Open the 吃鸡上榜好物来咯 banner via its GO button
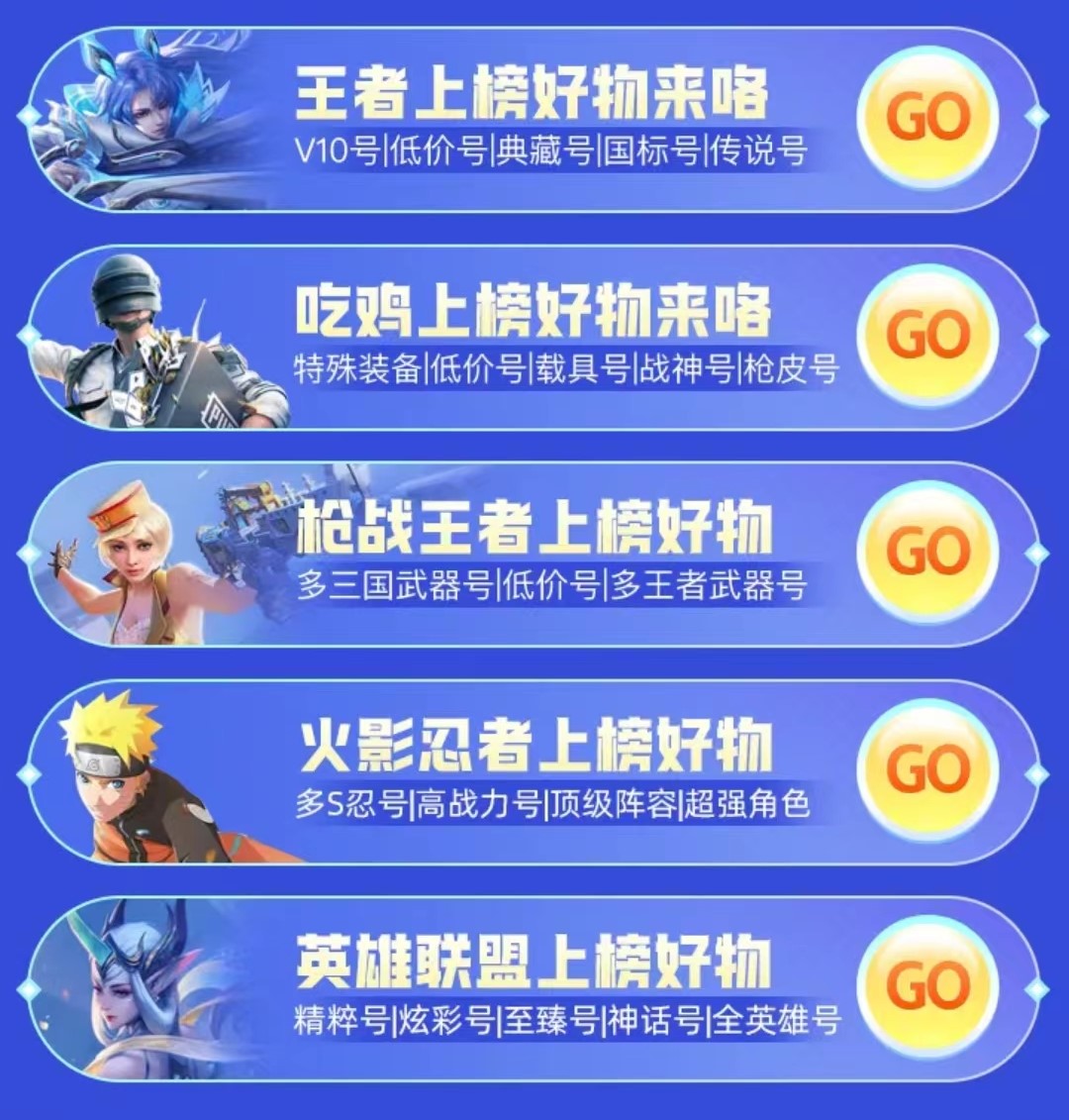Screen dimensions: 1069x1120 click(x=927, y=336)
